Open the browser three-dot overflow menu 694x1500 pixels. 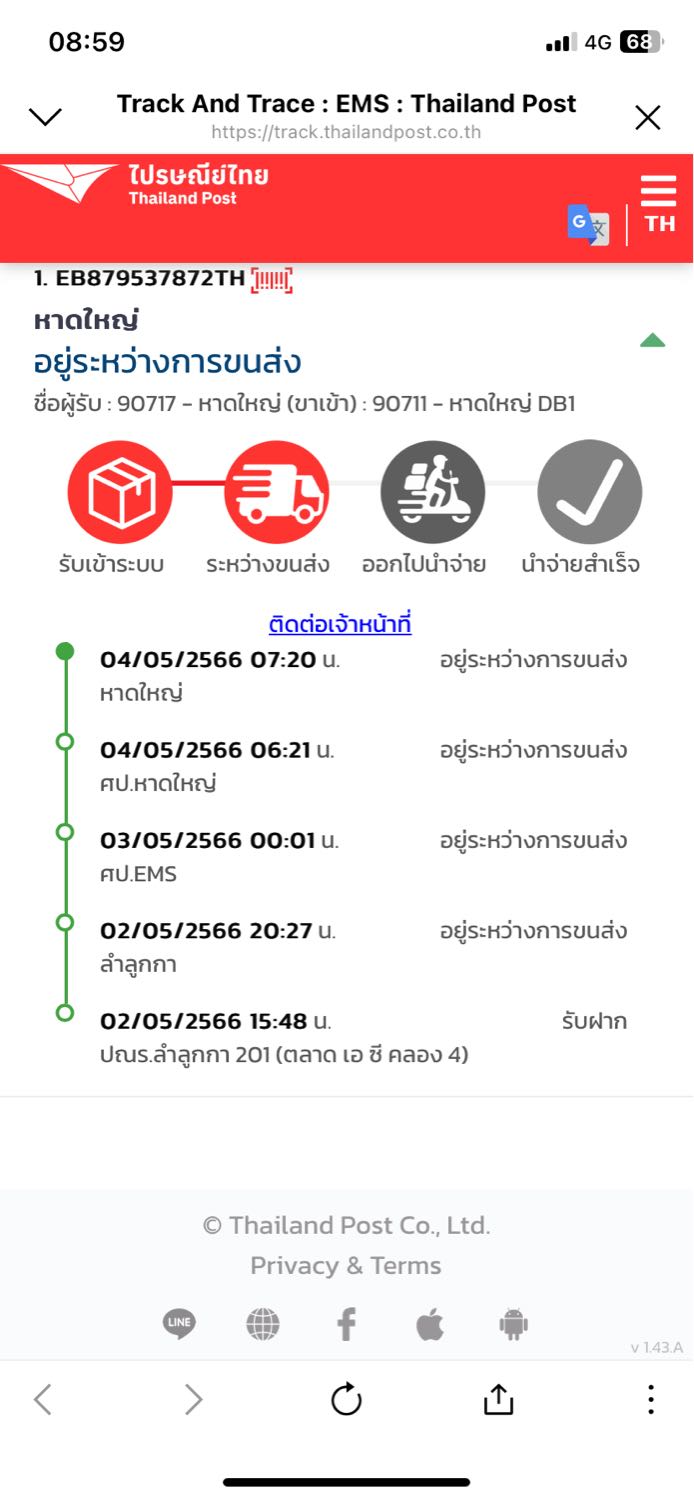point(650,1399)
